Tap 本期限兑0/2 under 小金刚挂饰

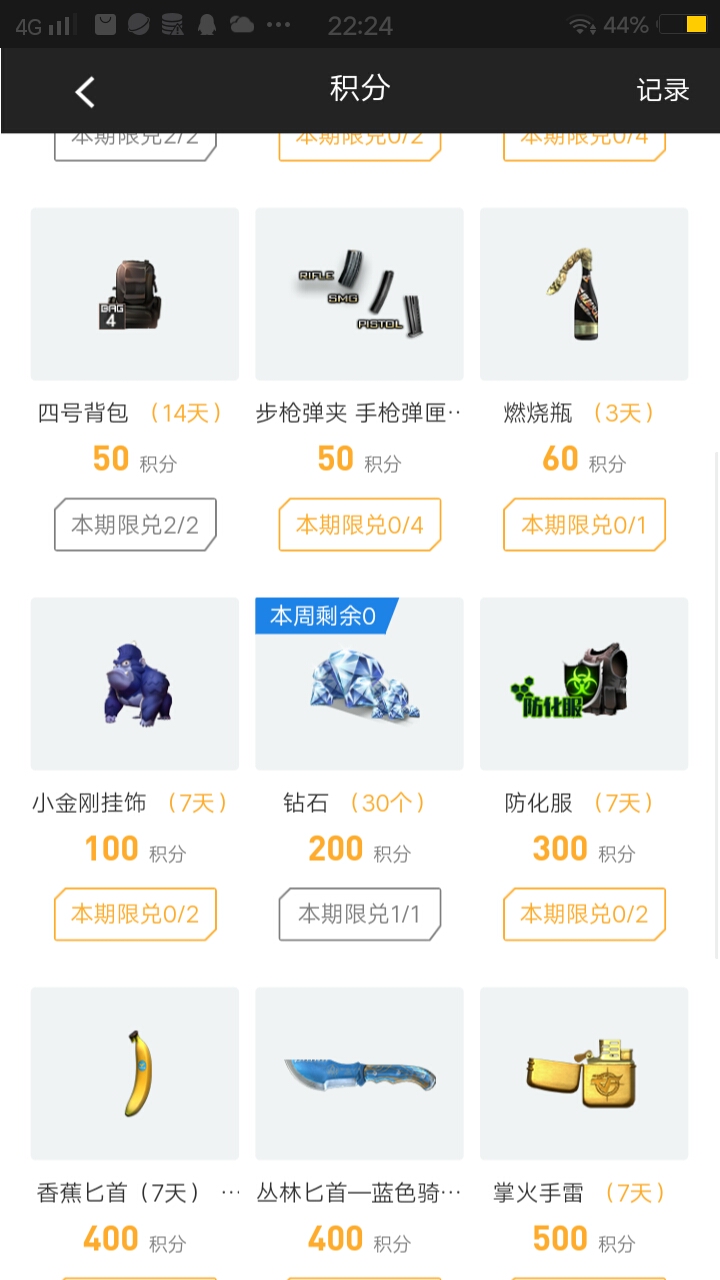coord(134,913)
